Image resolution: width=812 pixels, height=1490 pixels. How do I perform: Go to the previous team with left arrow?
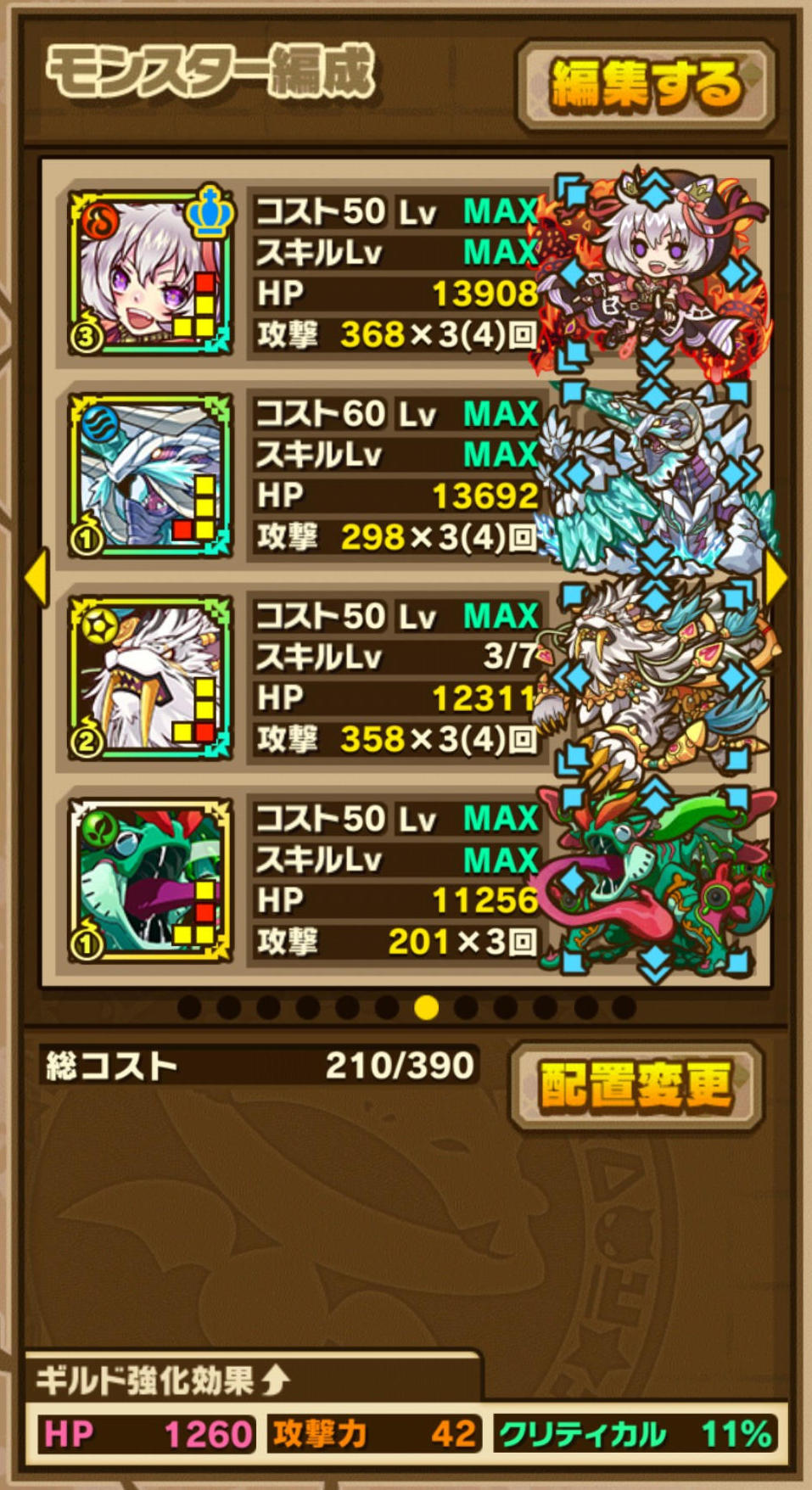[36, 577]
